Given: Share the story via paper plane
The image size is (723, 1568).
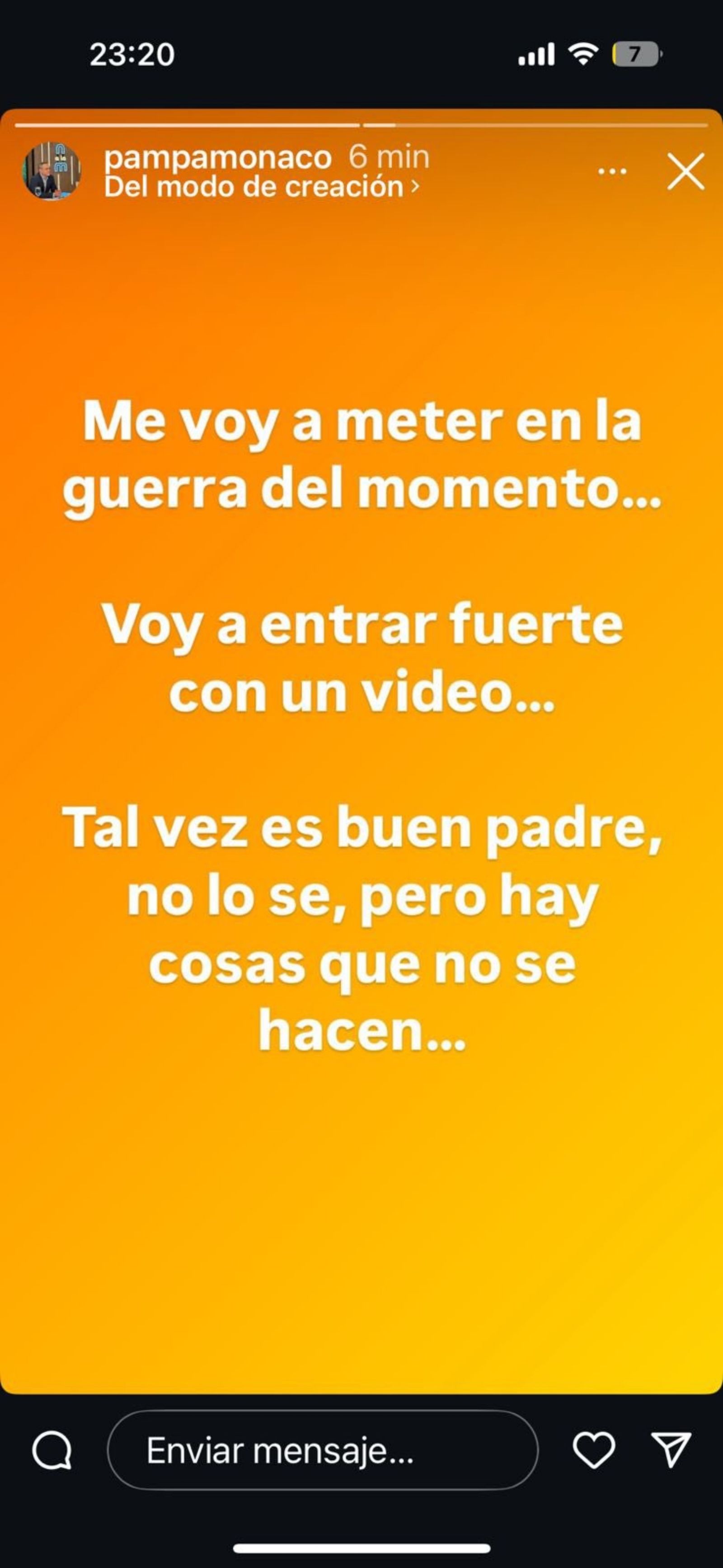Looking at the screenshot, I should click(x=671, y=1450).
